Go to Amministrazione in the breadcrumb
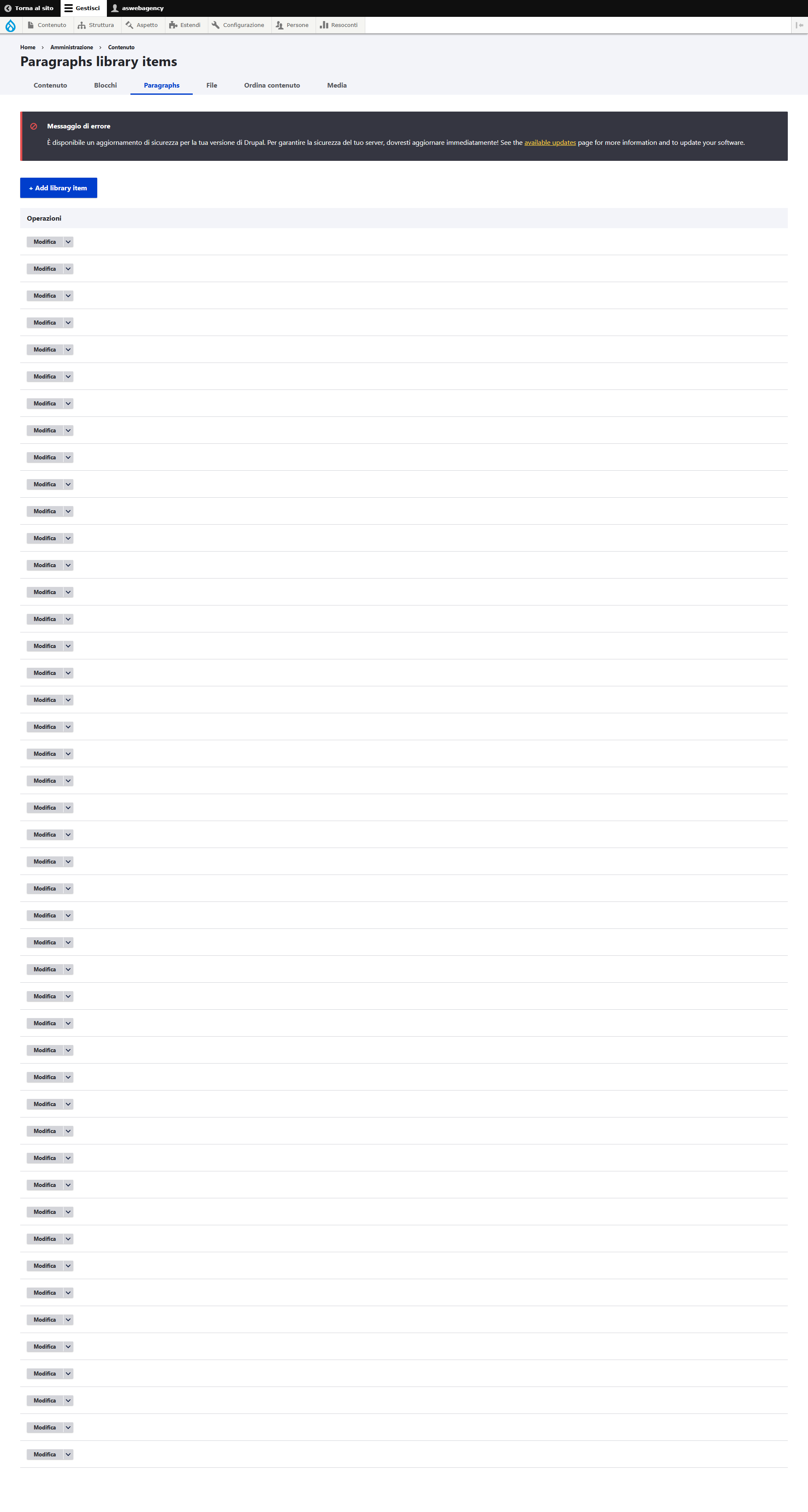Screen dimensions: 808x1512 tap(72, 48)
